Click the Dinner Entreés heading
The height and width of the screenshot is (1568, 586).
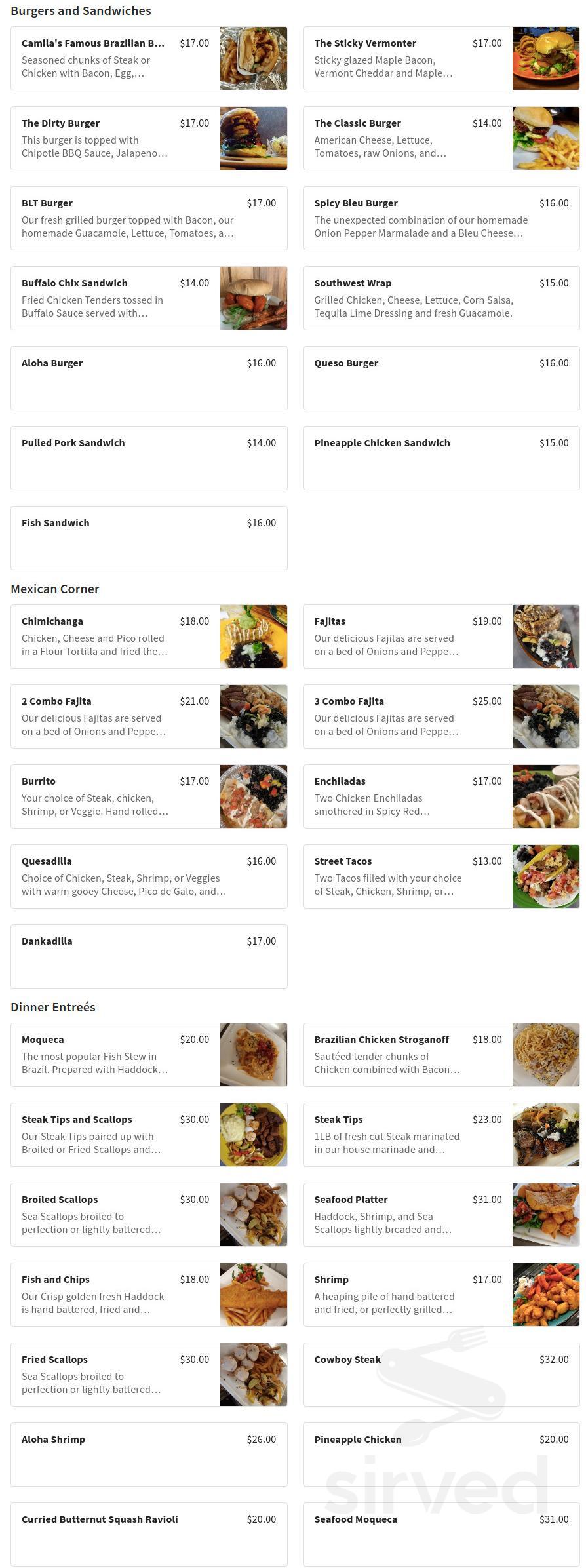pos(53,1007)
